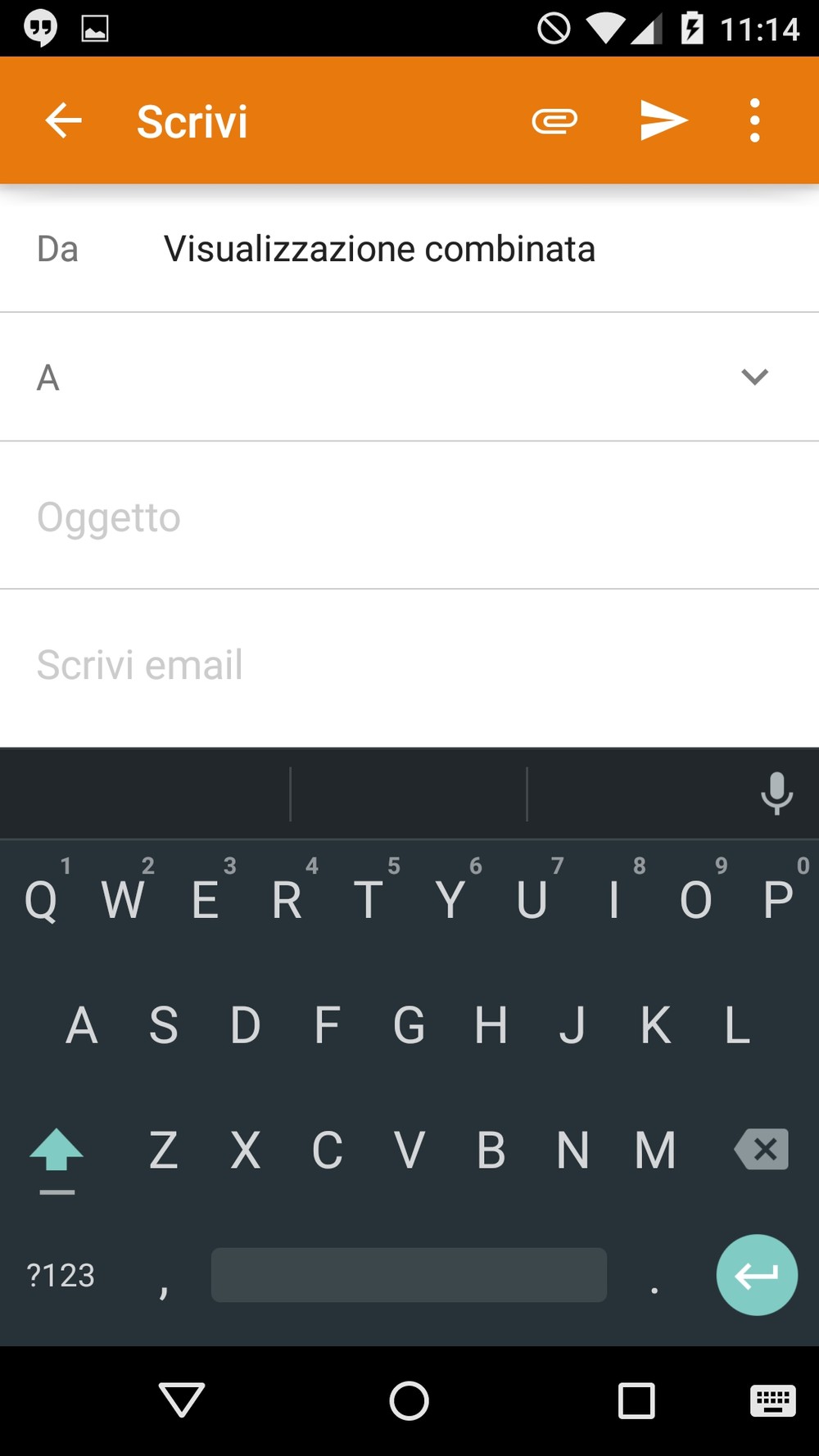Tap the A recipient field
Viewport: 819px width, 1456px height.
[369, 378]
